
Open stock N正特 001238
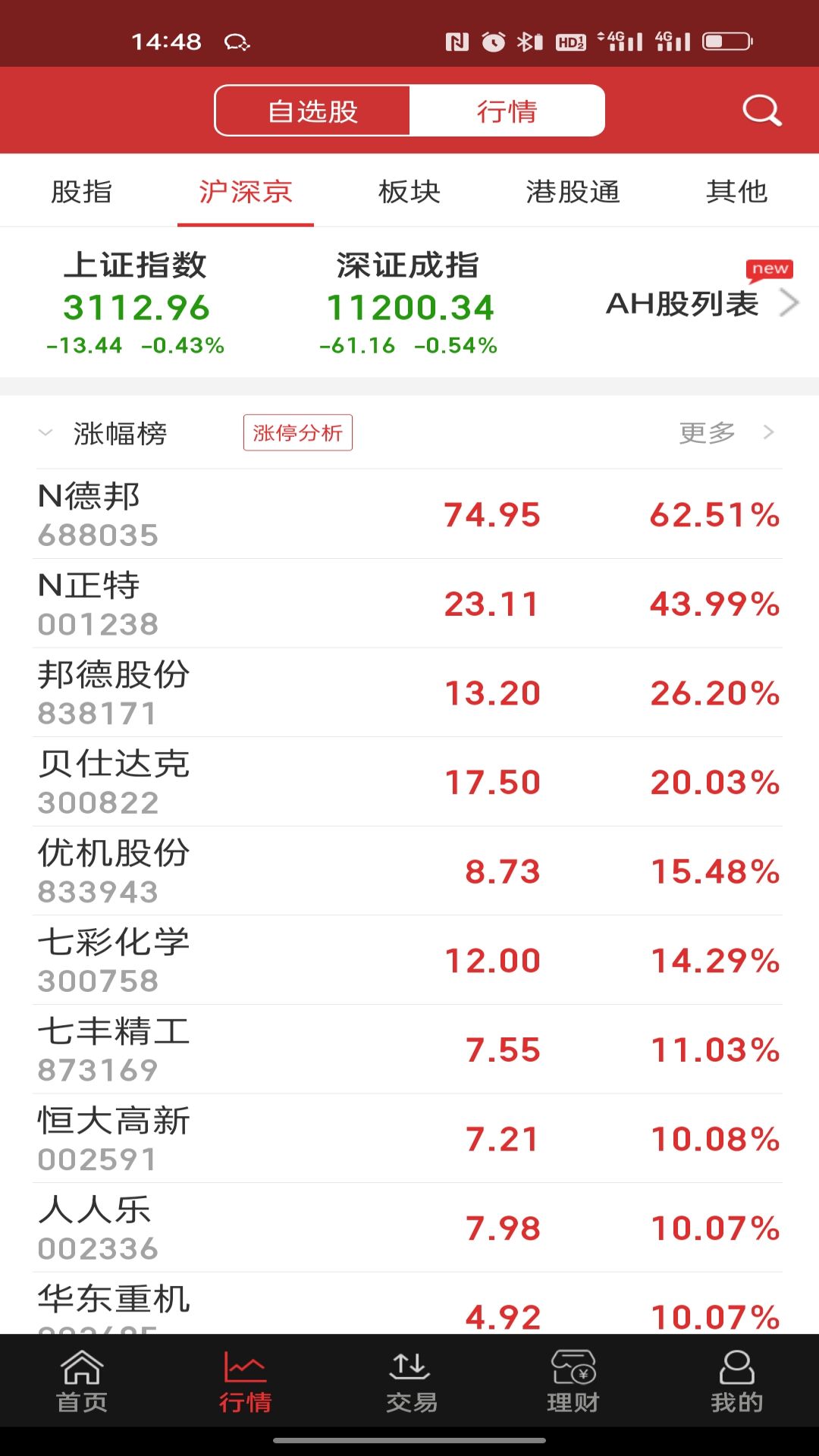tap(408, 604)
